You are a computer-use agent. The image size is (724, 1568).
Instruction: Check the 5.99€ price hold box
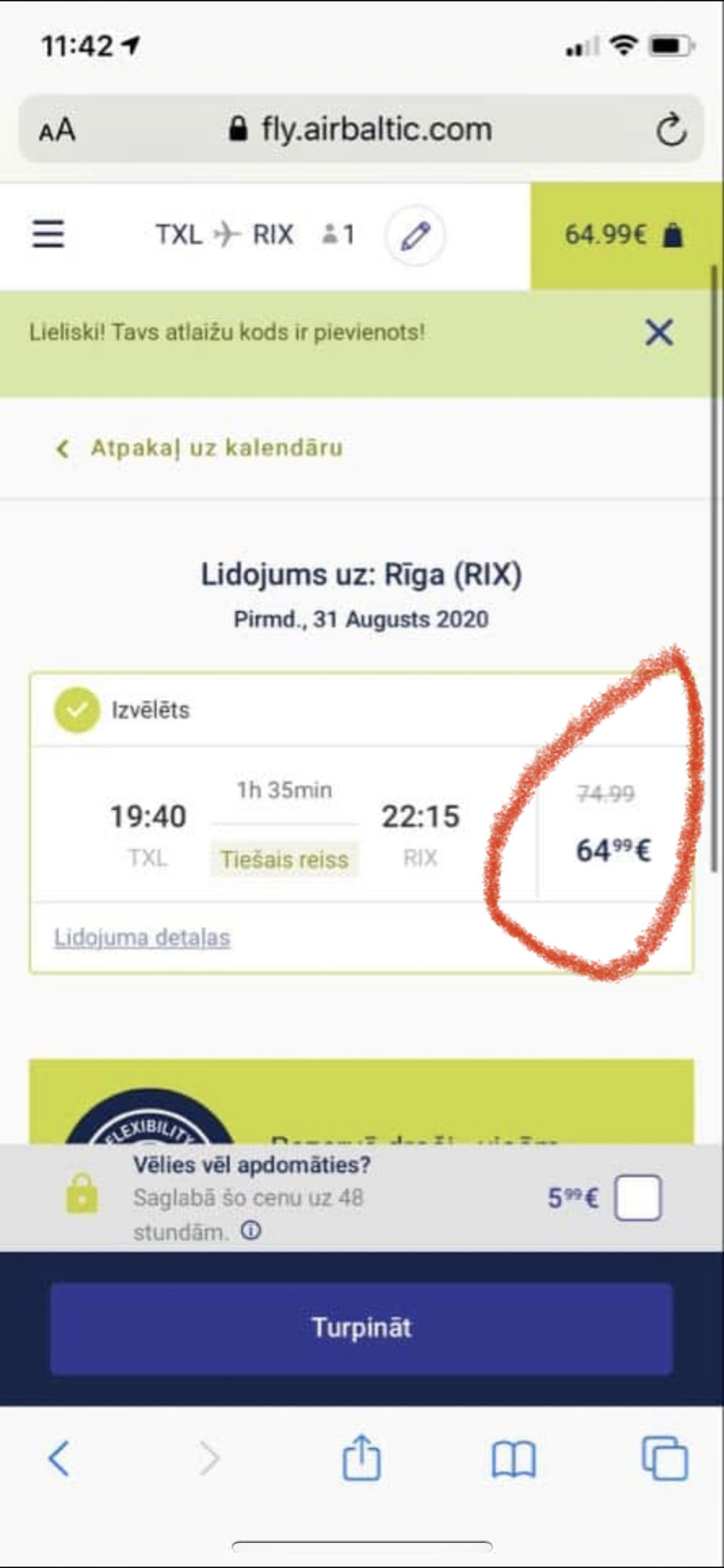638,1197
